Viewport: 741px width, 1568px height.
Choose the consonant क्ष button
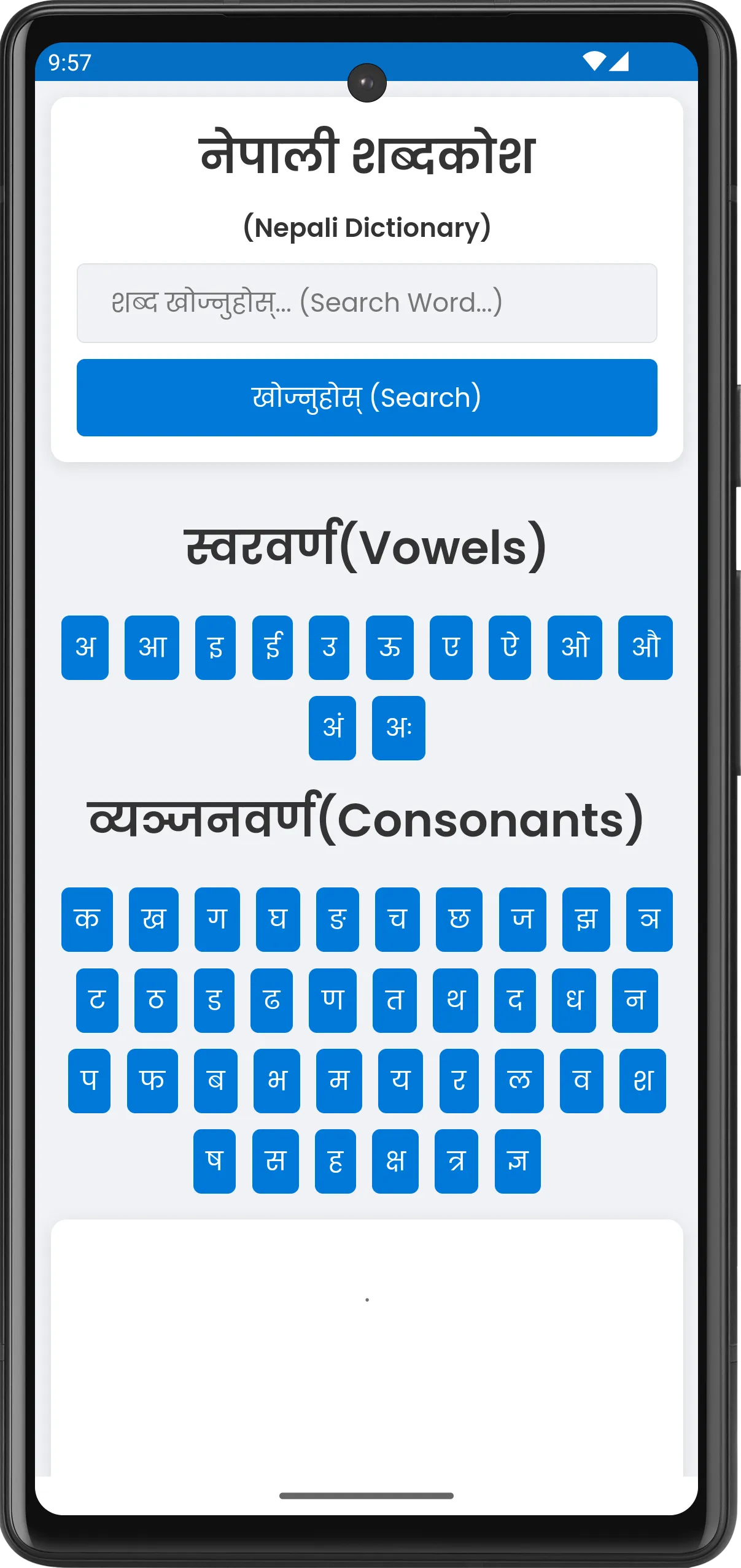tap(395, 1161)
